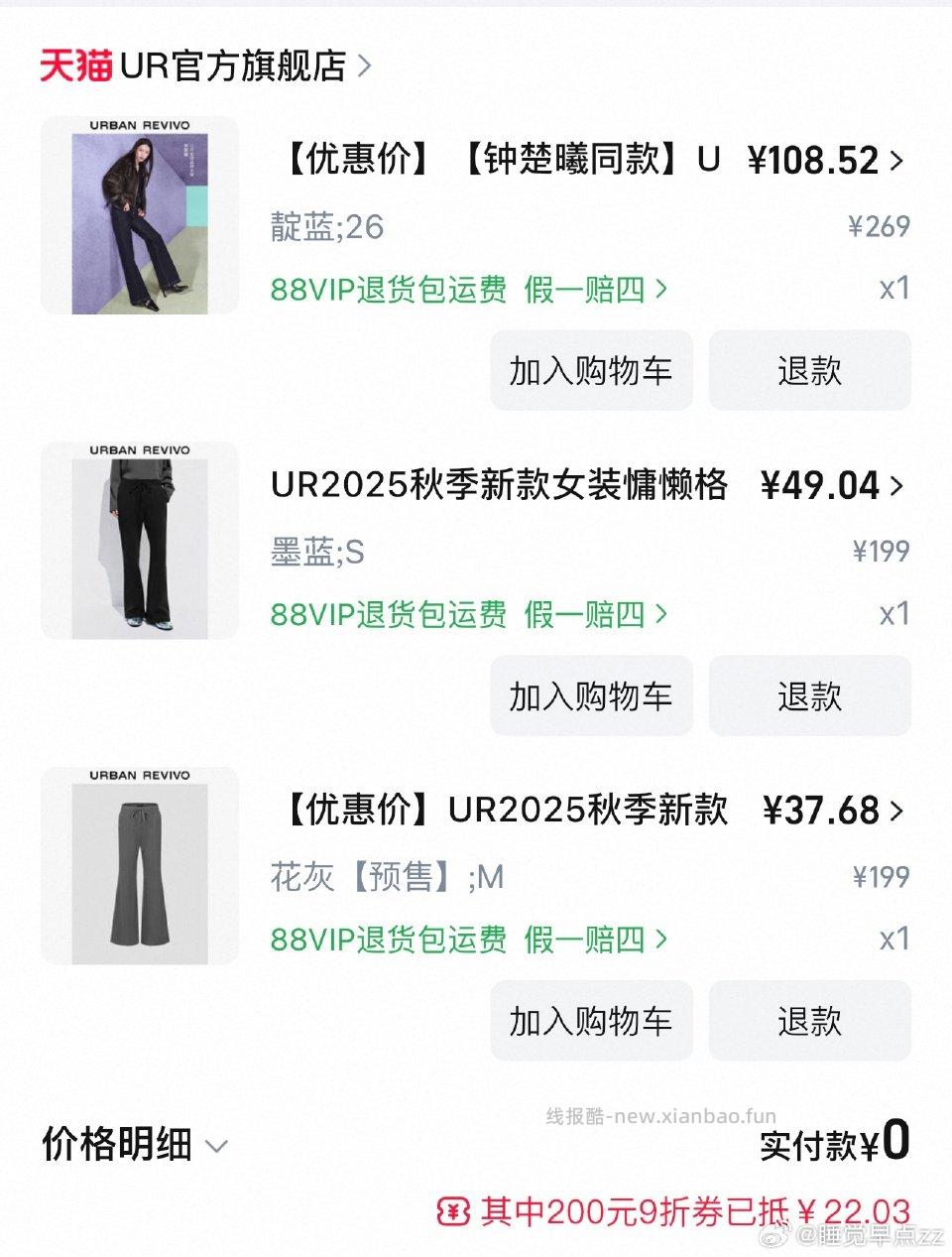The height and width of the screenshot is (1257, 952).
Task: Open the arrow beside ¥108.52 product title
Action: click(897, 160)
